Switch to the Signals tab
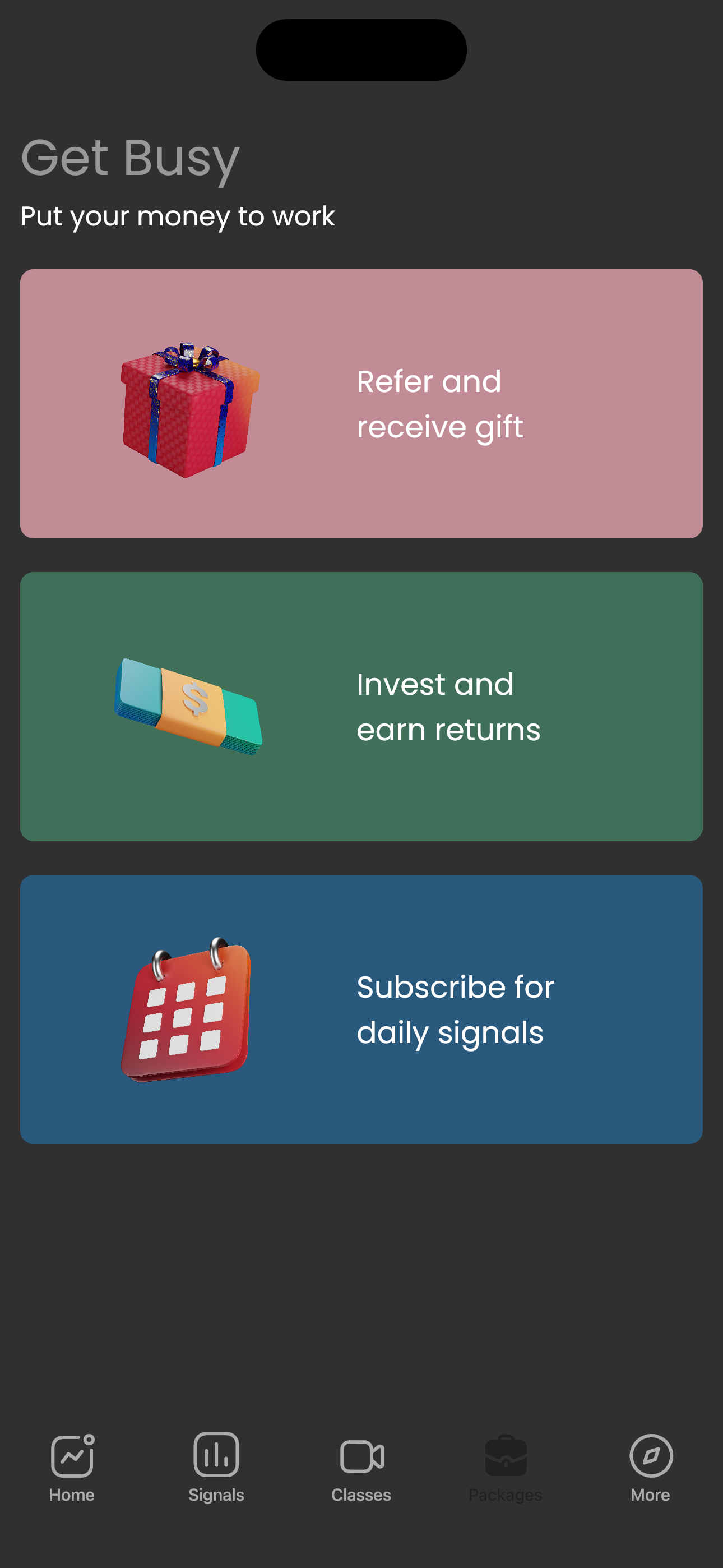Screen dimensions: 723x1568 [x=216, y=1468]
